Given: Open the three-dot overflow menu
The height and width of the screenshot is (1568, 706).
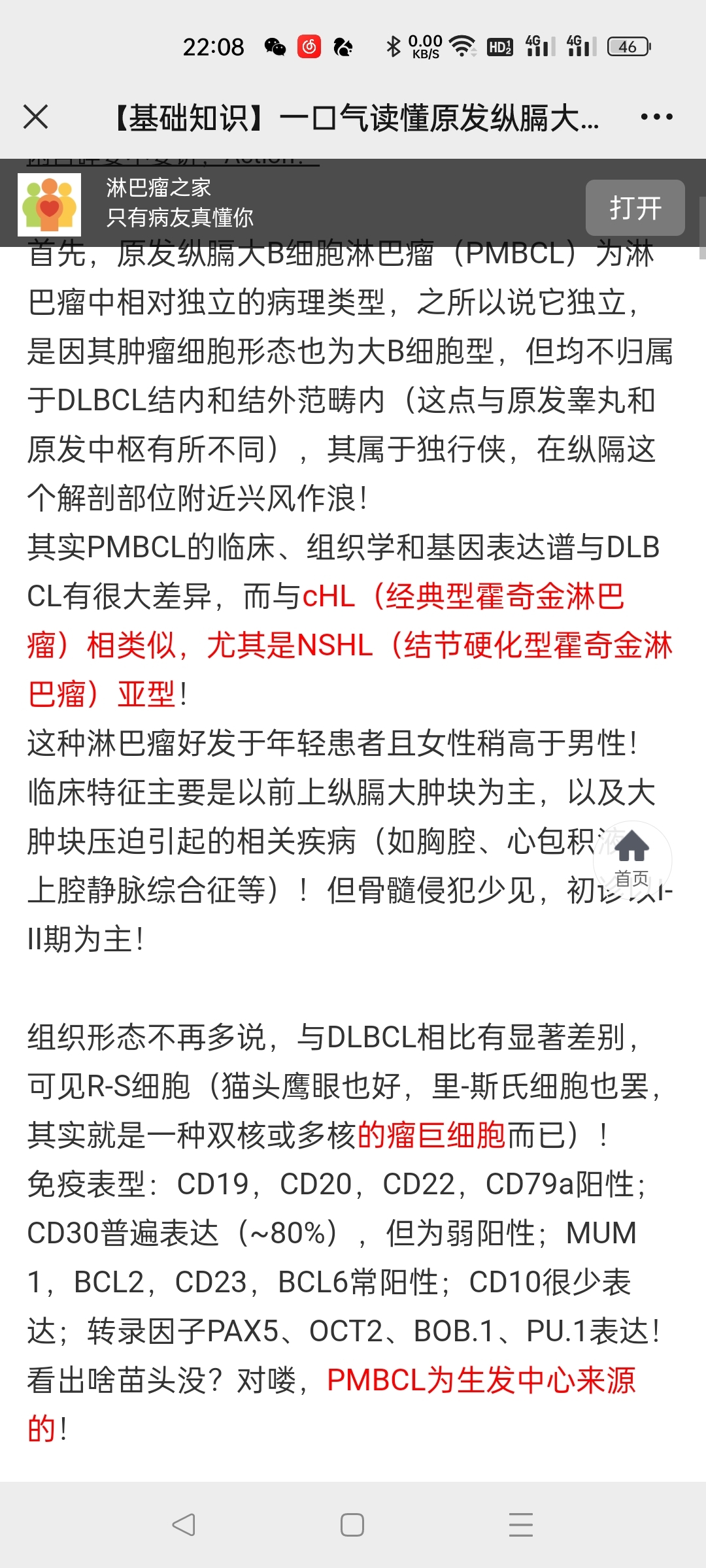Looking at the screenshot, I should click(x=656, y=118).
